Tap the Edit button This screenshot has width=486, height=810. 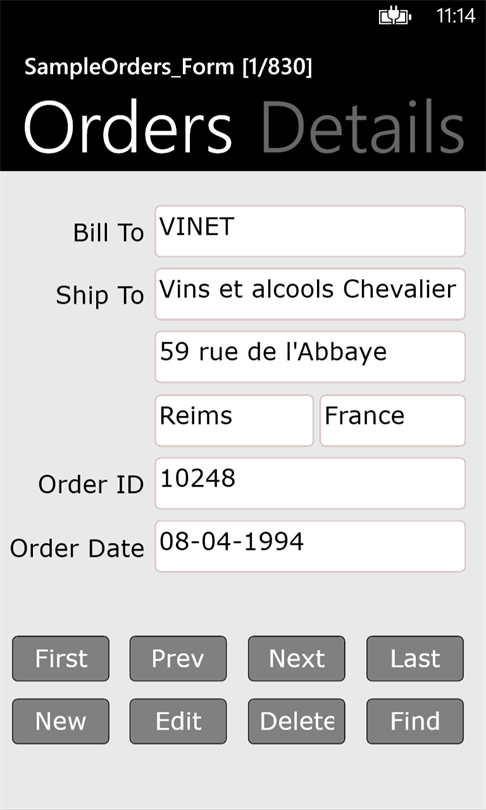click(x=178, y=722)
